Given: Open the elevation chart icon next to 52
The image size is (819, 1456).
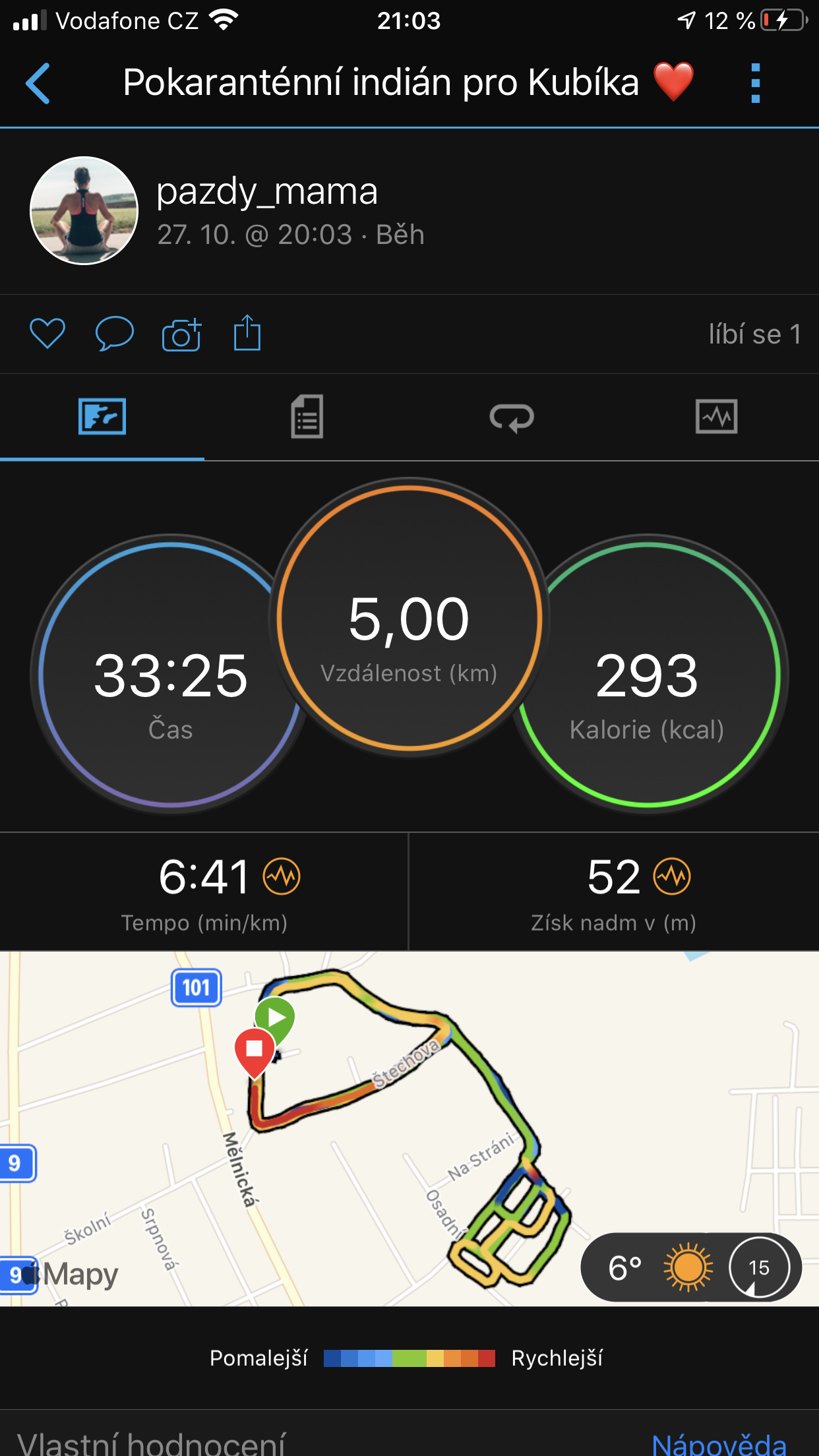Looking at the screenshot, I should (x=672, y=877).
